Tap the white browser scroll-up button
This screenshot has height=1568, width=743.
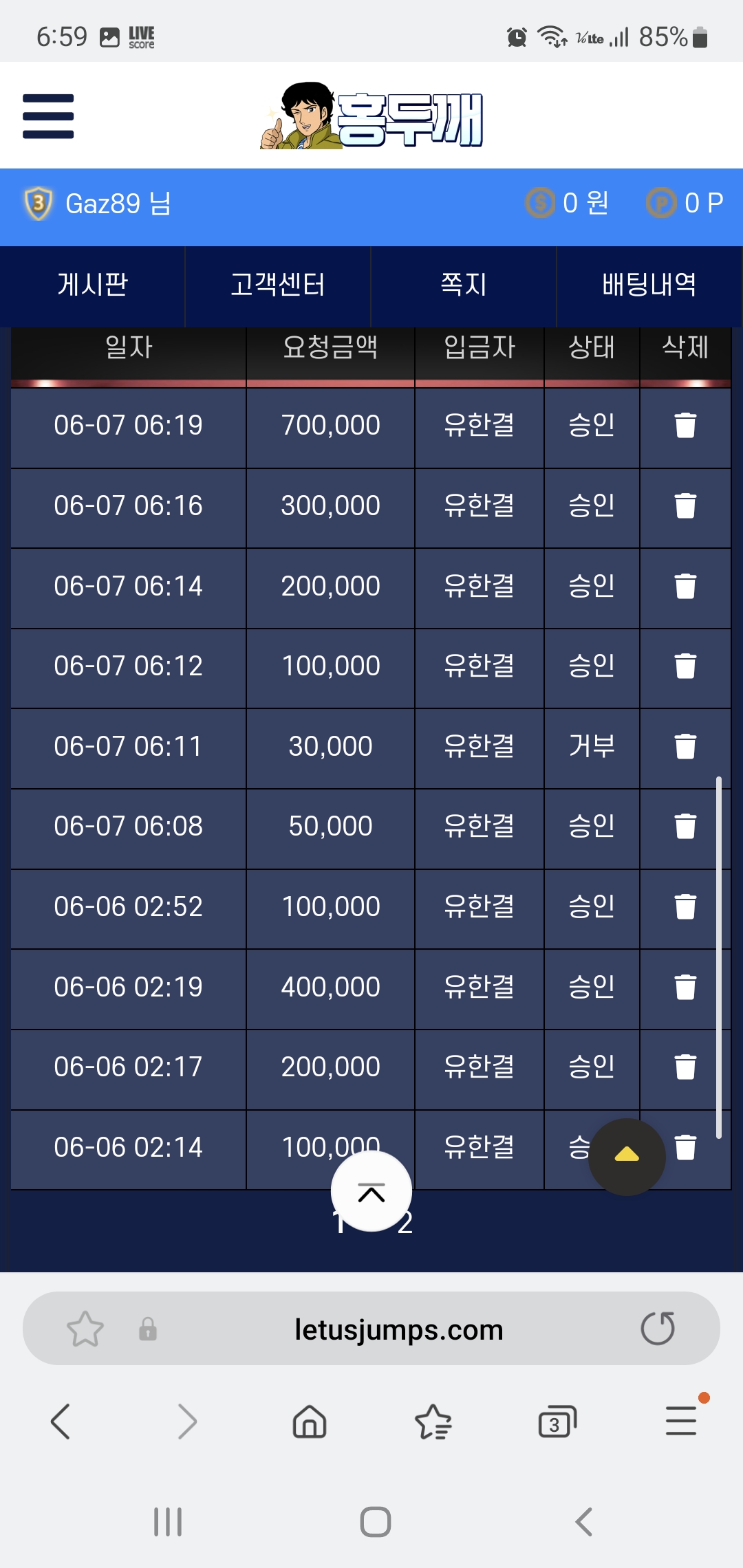point(371,1192)
